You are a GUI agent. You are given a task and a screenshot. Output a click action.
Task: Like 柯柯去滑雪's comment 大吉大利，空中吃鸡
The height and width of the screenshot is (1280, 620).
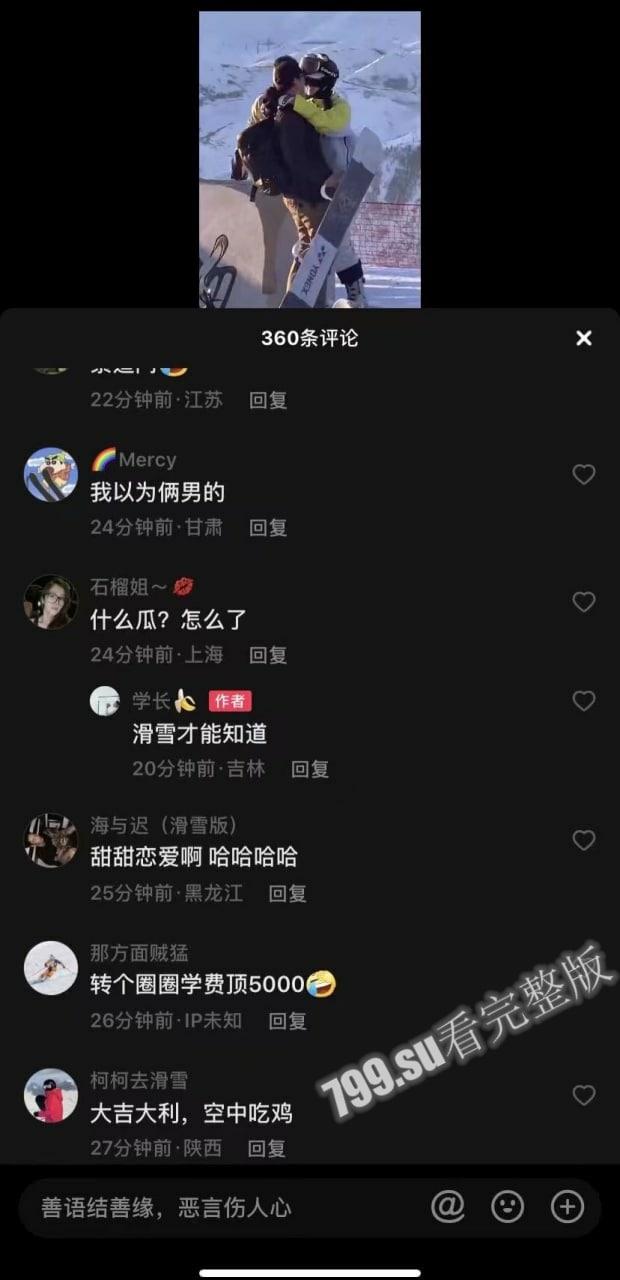(584, 1095)
